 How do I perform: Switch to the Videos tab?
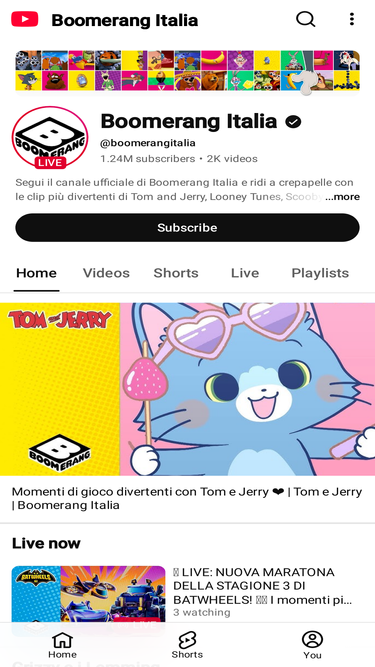click(106, 273)
